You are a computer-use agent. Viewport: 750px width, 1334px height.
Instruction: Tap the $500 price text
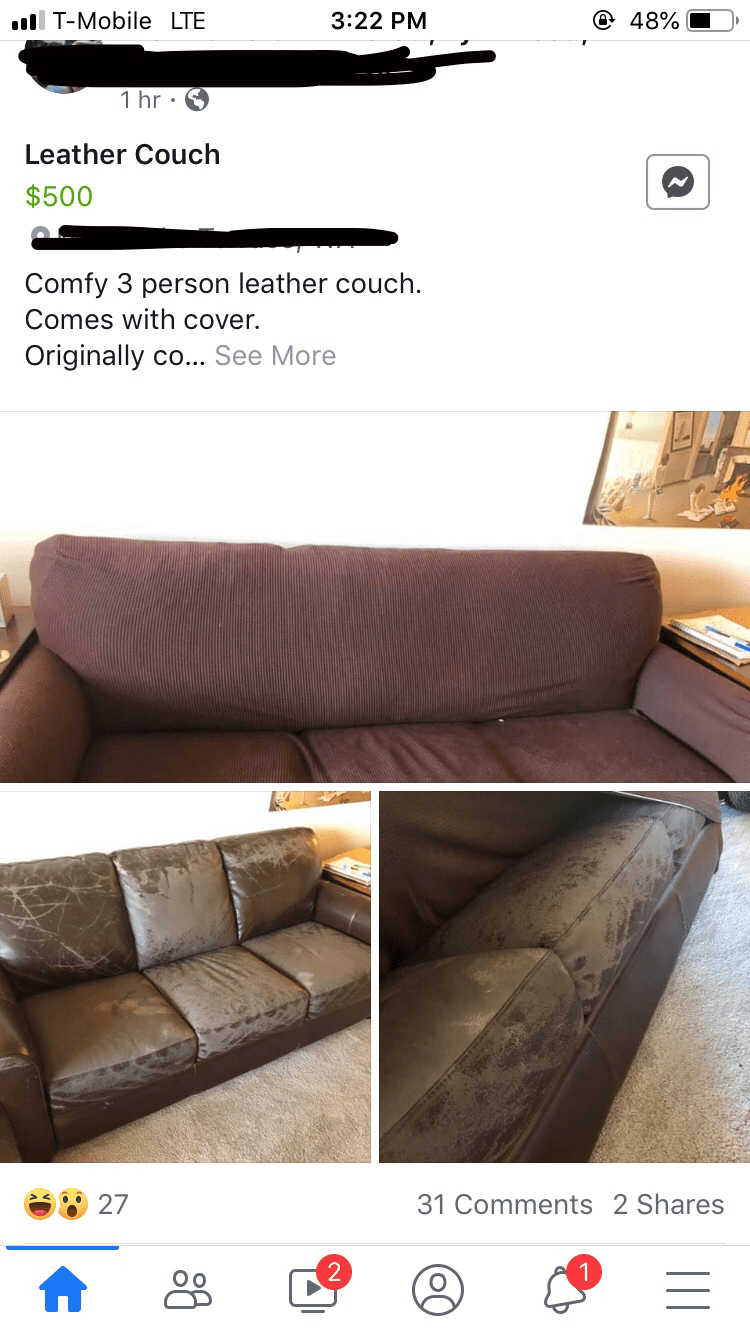(59, 196)
